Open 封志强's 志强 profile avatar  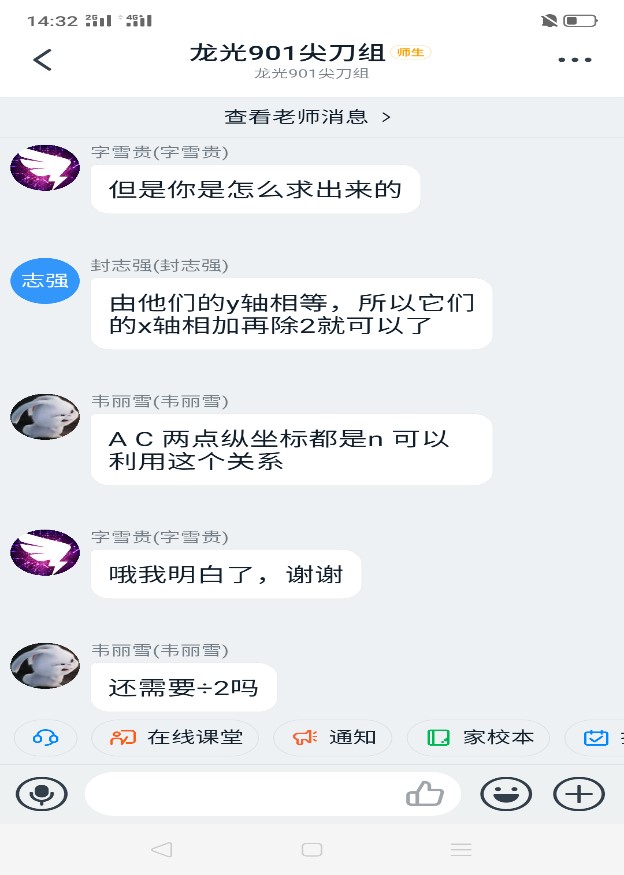[45, 280]
